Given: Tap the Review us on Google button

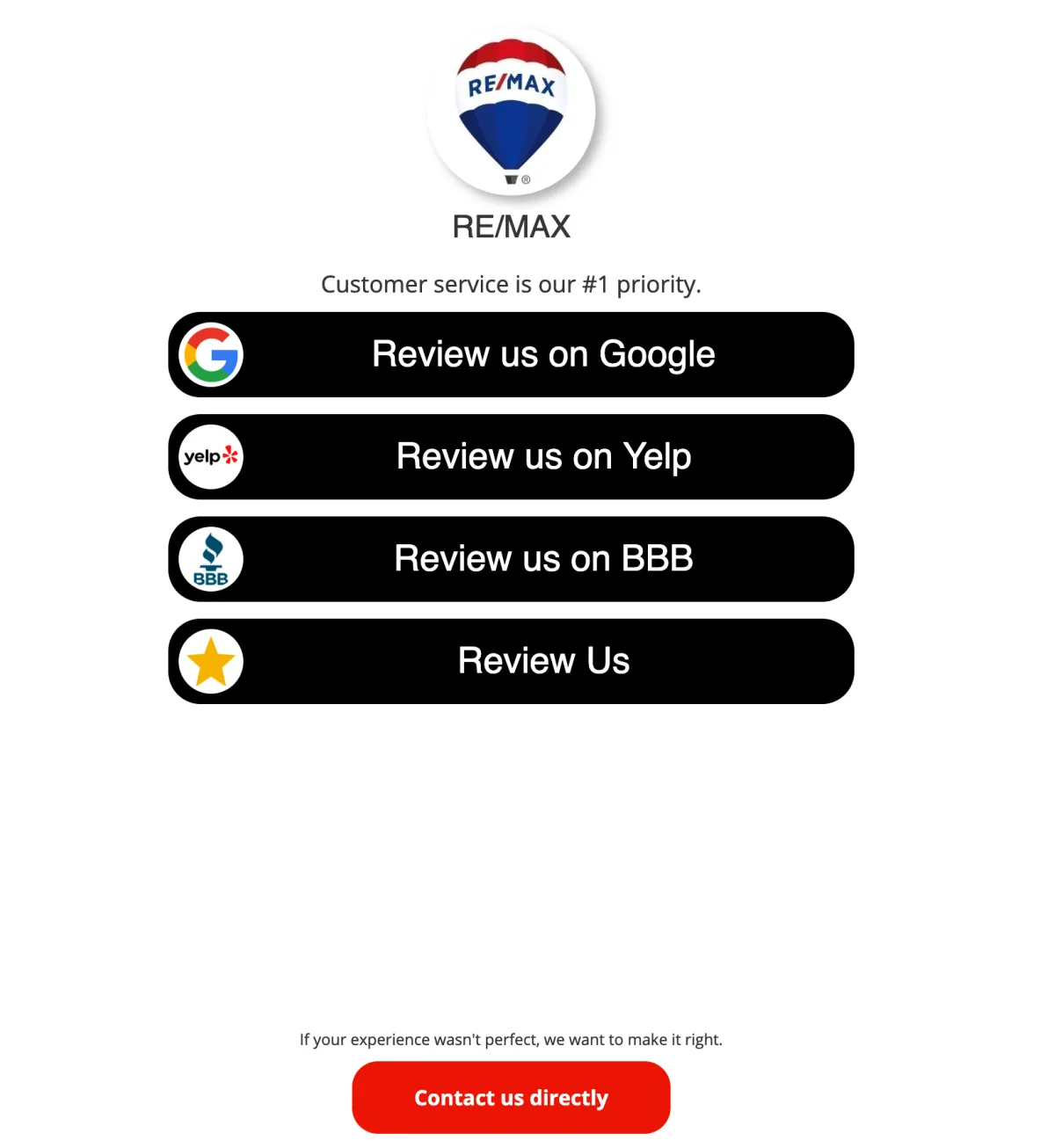Looking at the screenshot, I should (511, 354).
